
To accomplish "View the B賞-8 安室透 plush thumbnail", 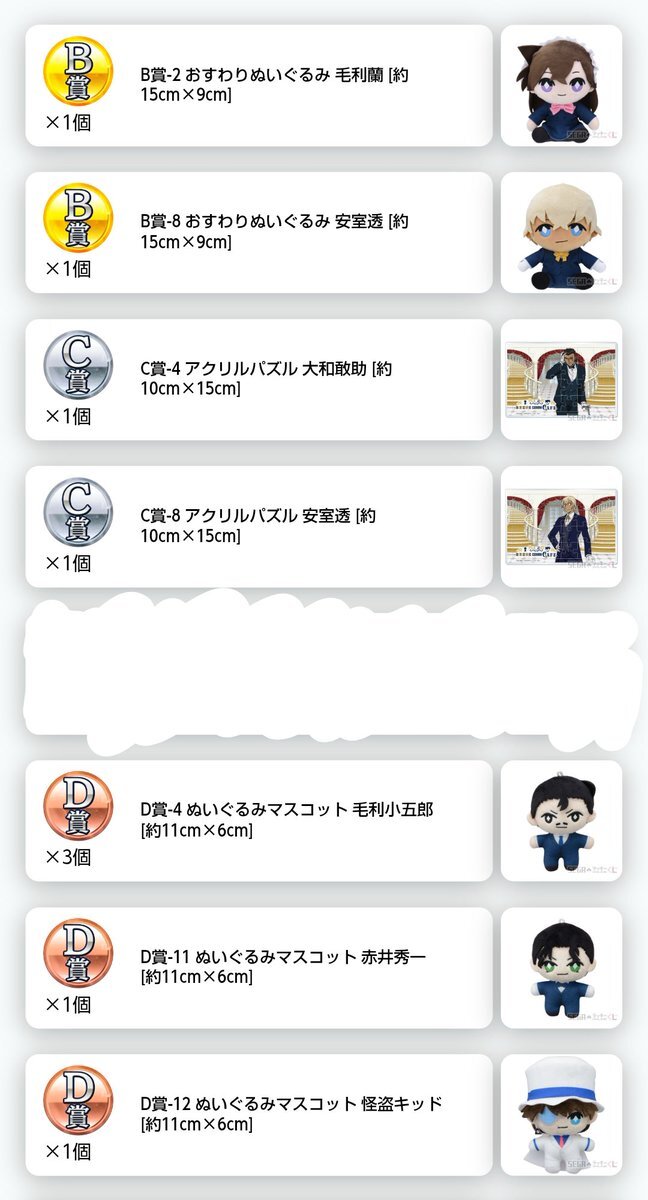I will pyautogui.click(x=561, y=233).
